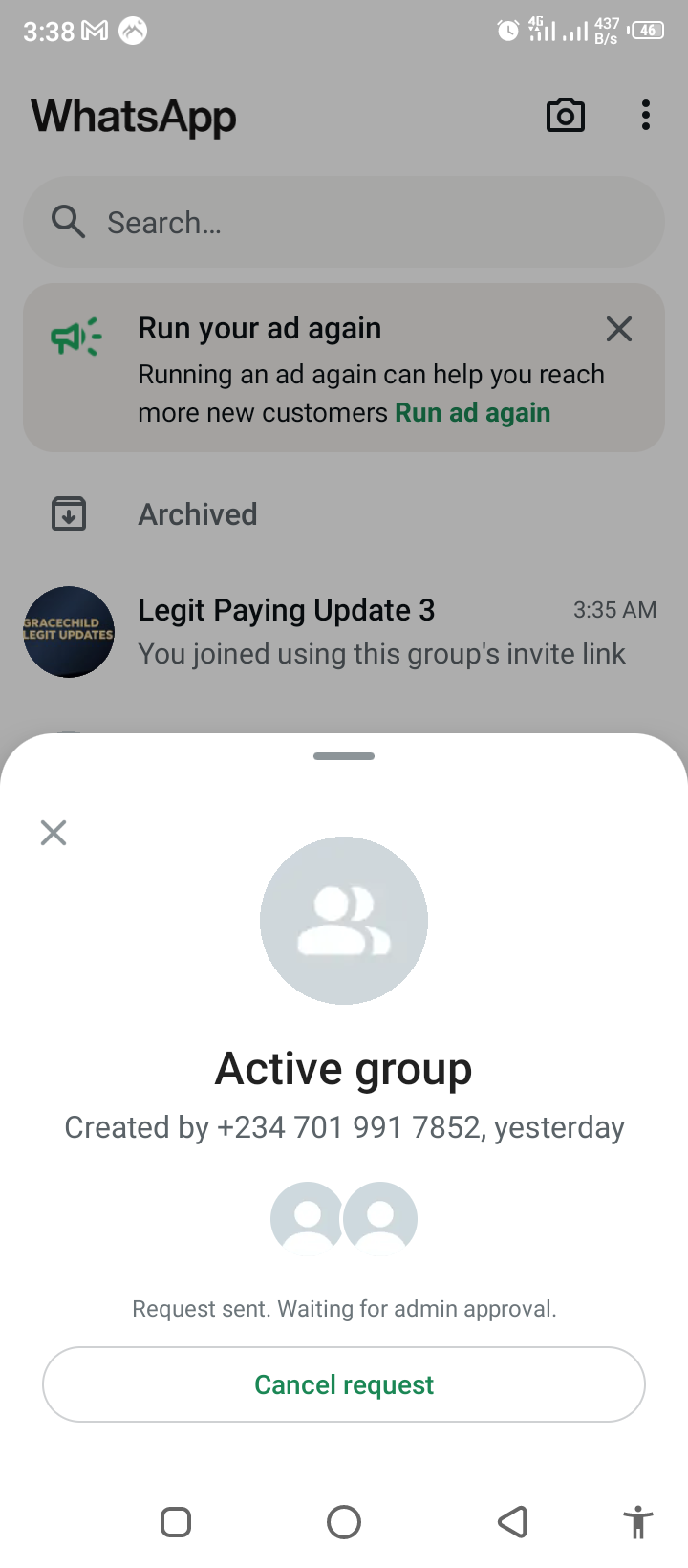Open Archived chats
This screenshot has height=1568, width=688.
click(x=198, y=514)
